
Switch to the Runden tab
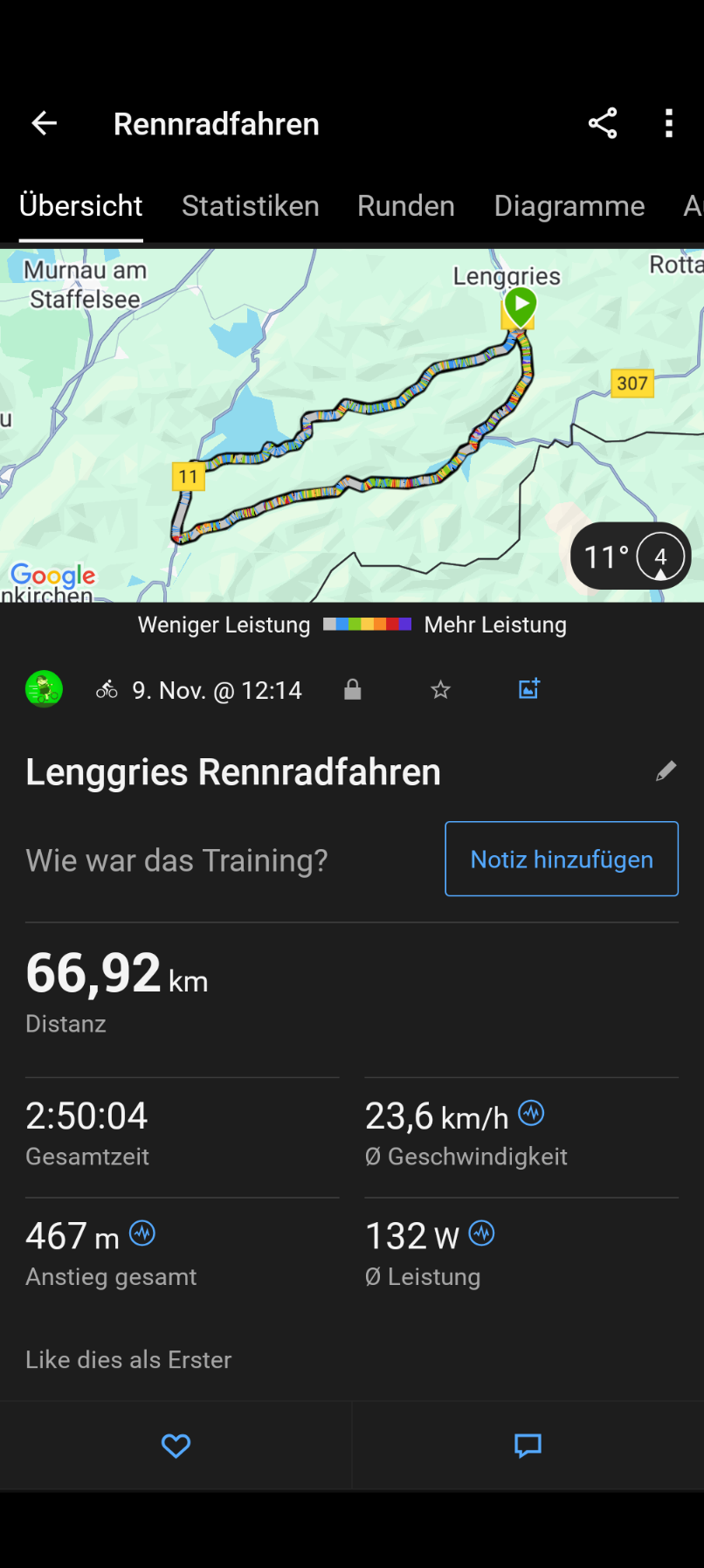coord(406,206)
